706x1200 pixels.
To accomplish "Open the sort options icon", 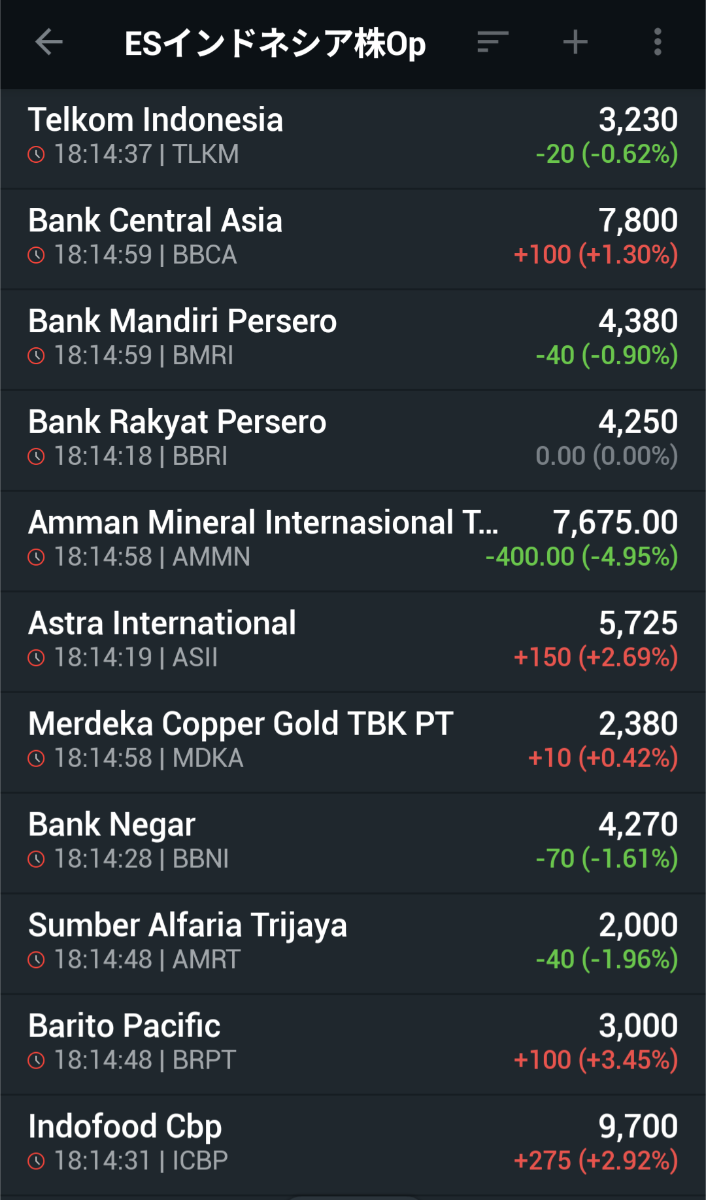I will [x=492, y=42].
